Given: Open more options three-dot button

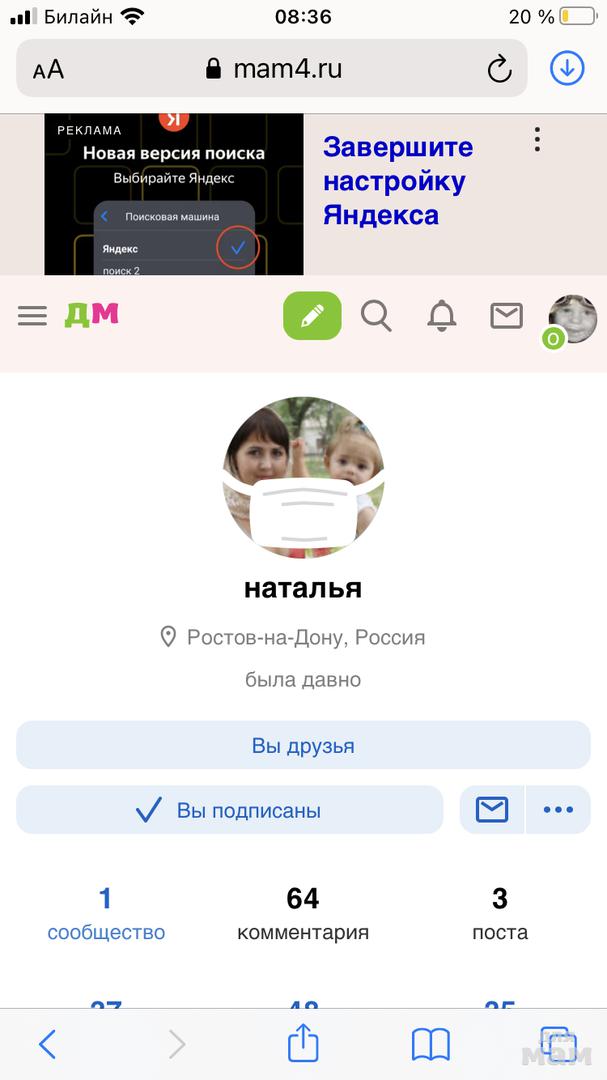Looking at the screenshot, I should click(558, 810).
